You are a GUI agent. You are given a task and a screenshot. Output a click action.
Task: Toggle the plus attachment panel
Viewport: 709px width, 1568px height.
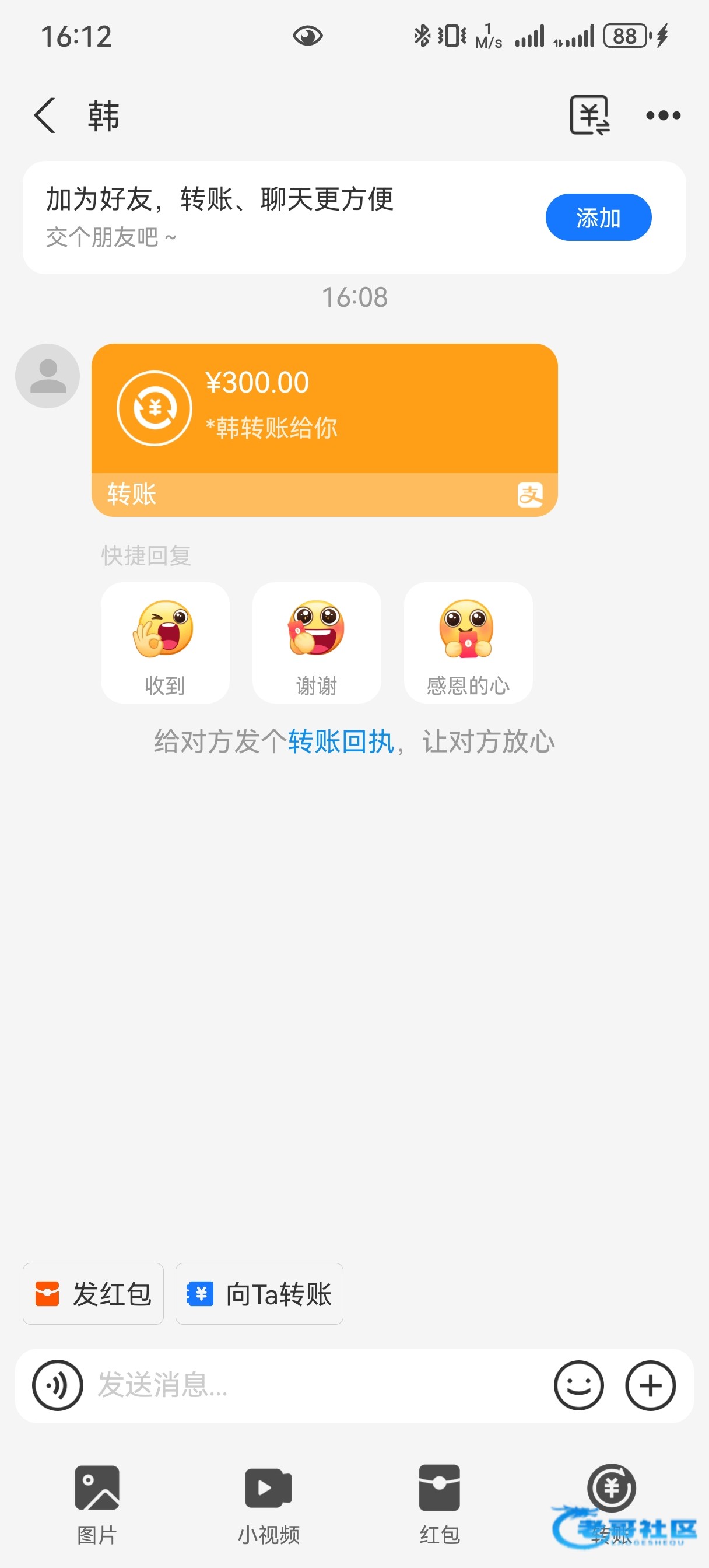coord(650,1385)
